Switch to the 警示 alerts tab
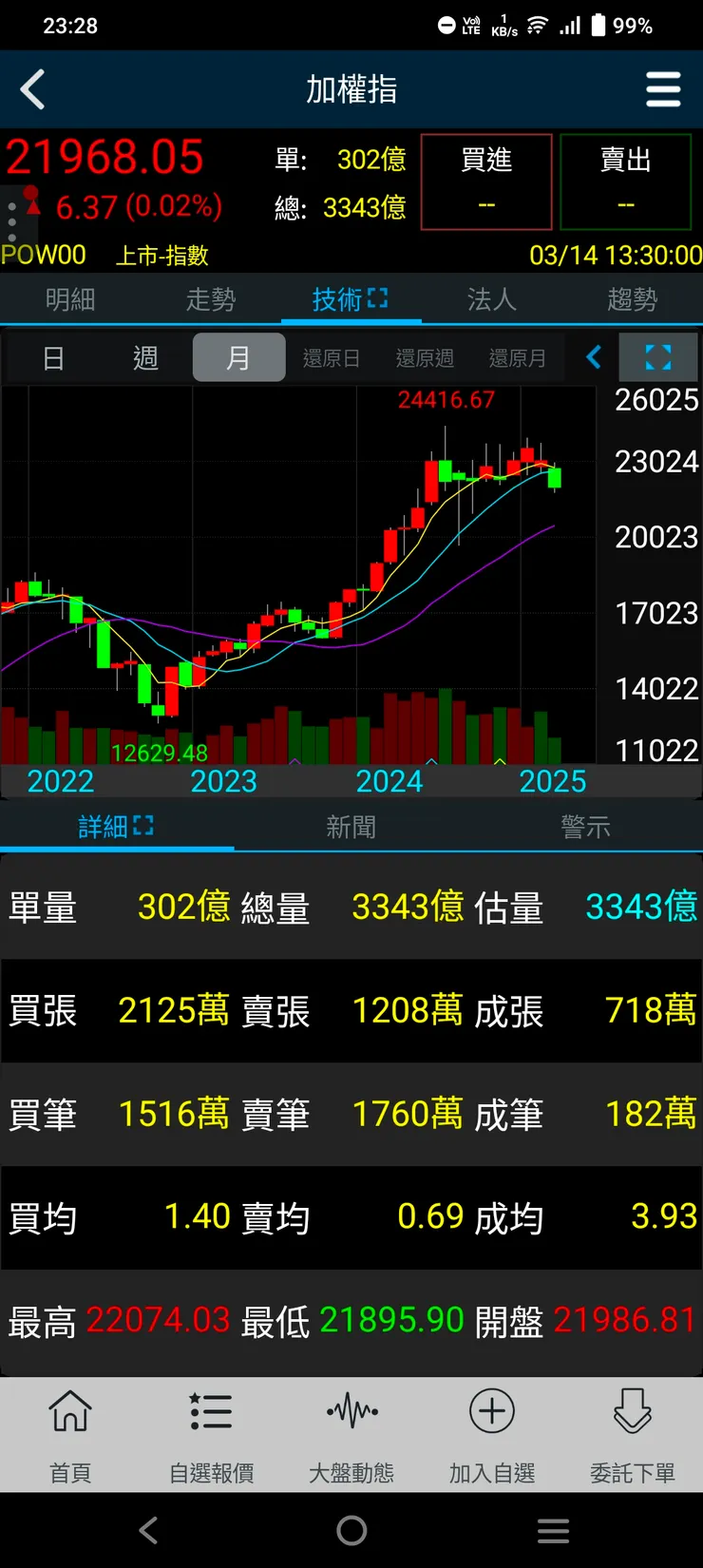Screen dimensions: 703x1568 585,827
